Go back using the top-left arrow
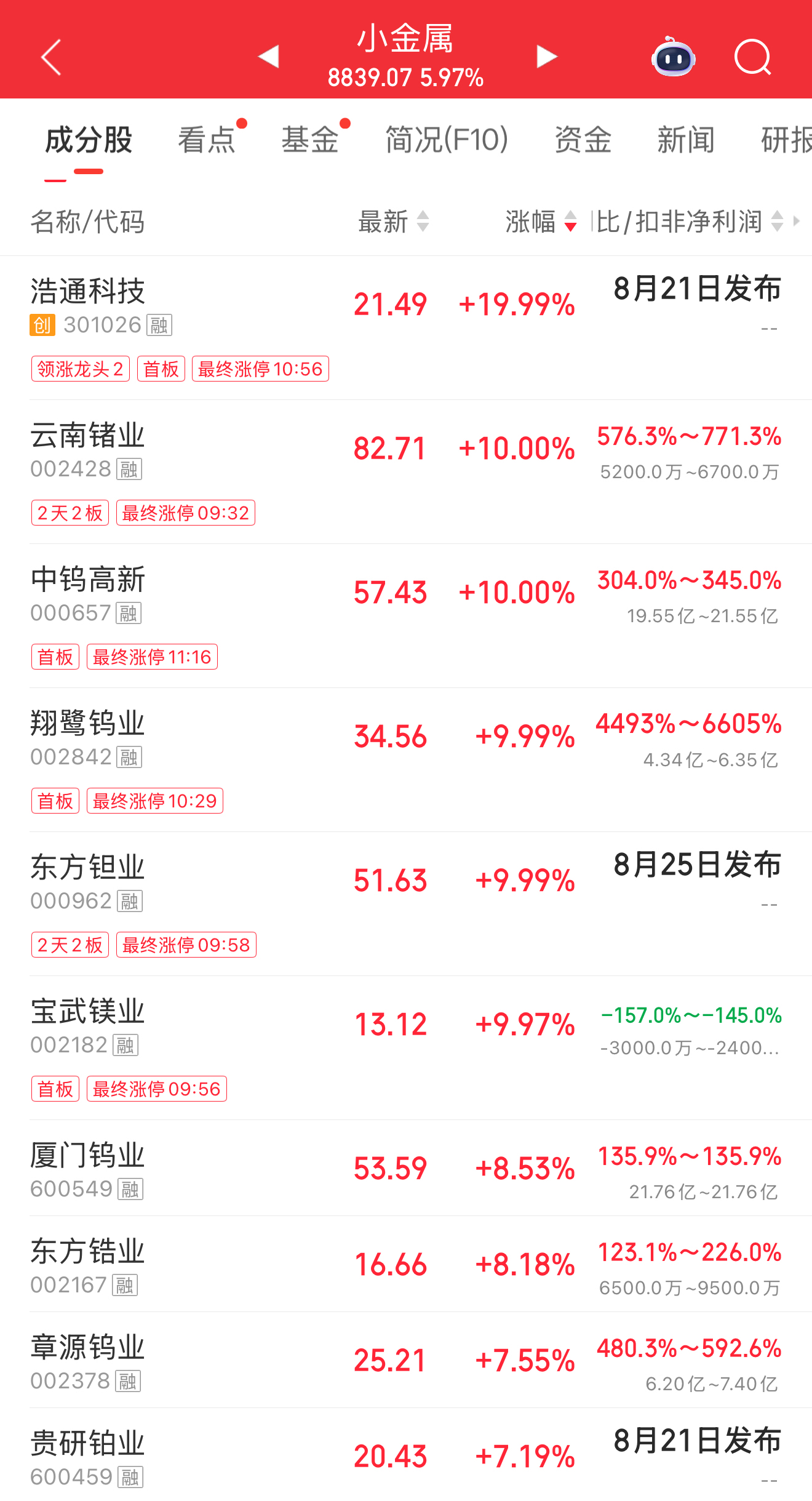The height and width of the screenshot is (1501, 812). coord(51,57)
